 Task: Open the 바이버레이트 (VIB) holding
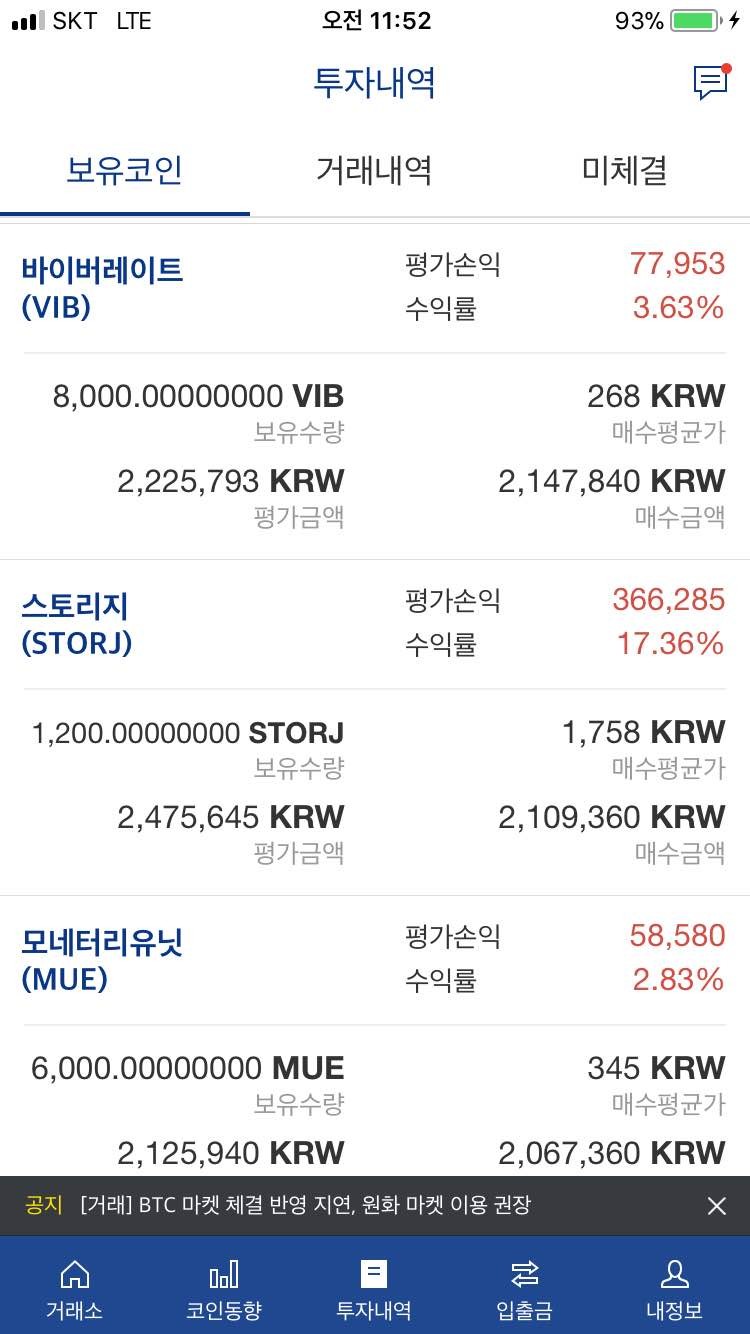102,287
